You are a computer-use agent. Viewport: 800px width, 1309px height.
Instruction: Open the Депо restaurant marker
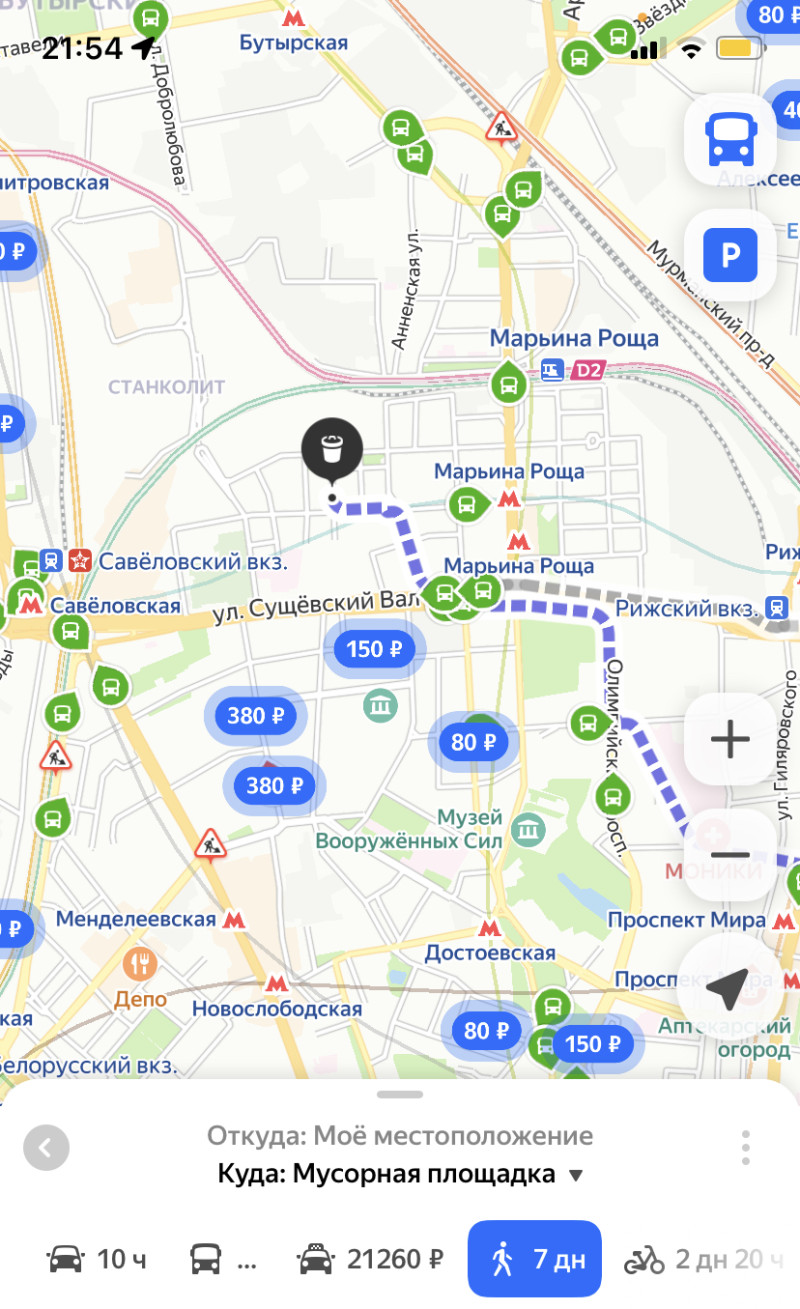coord(140,964)
